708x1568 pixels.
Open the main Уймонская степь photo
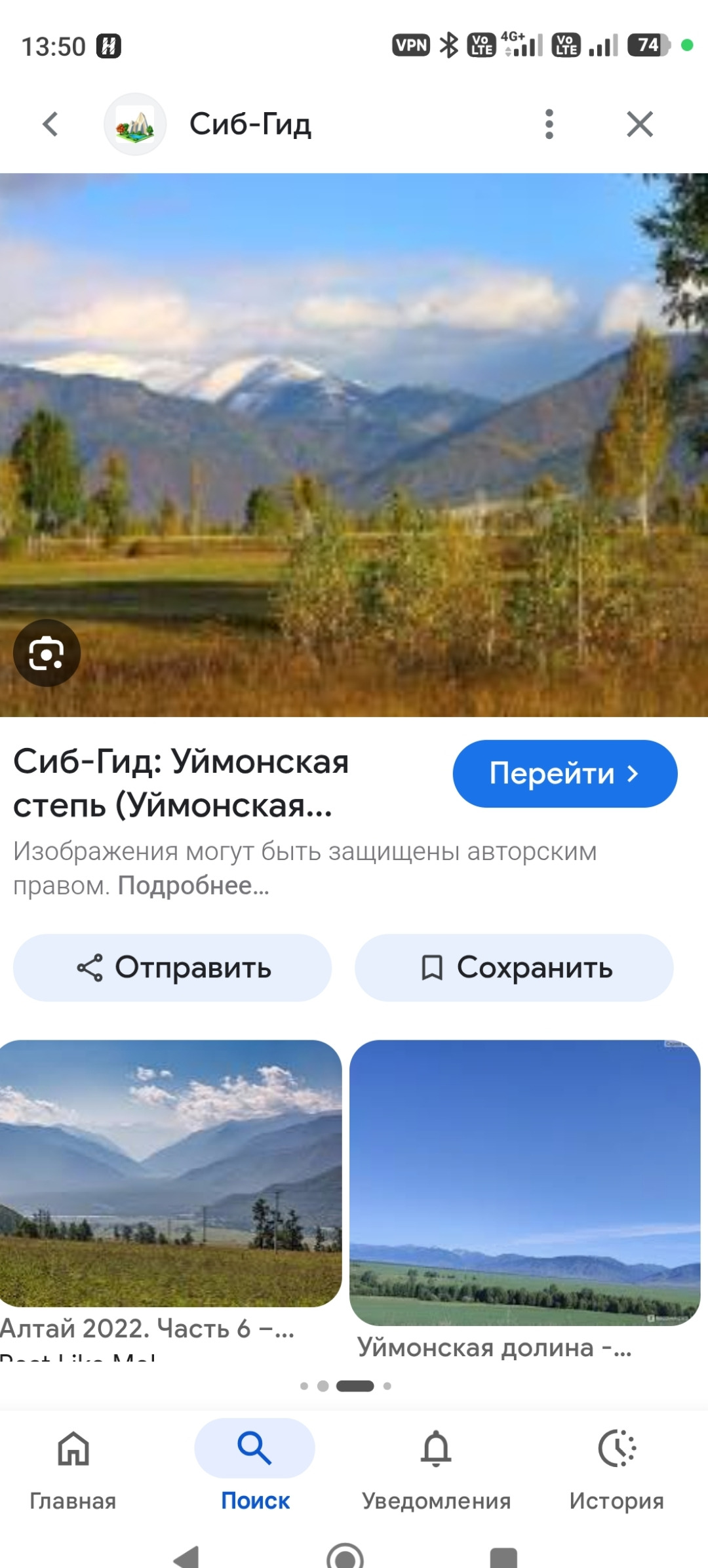point(354,444)
